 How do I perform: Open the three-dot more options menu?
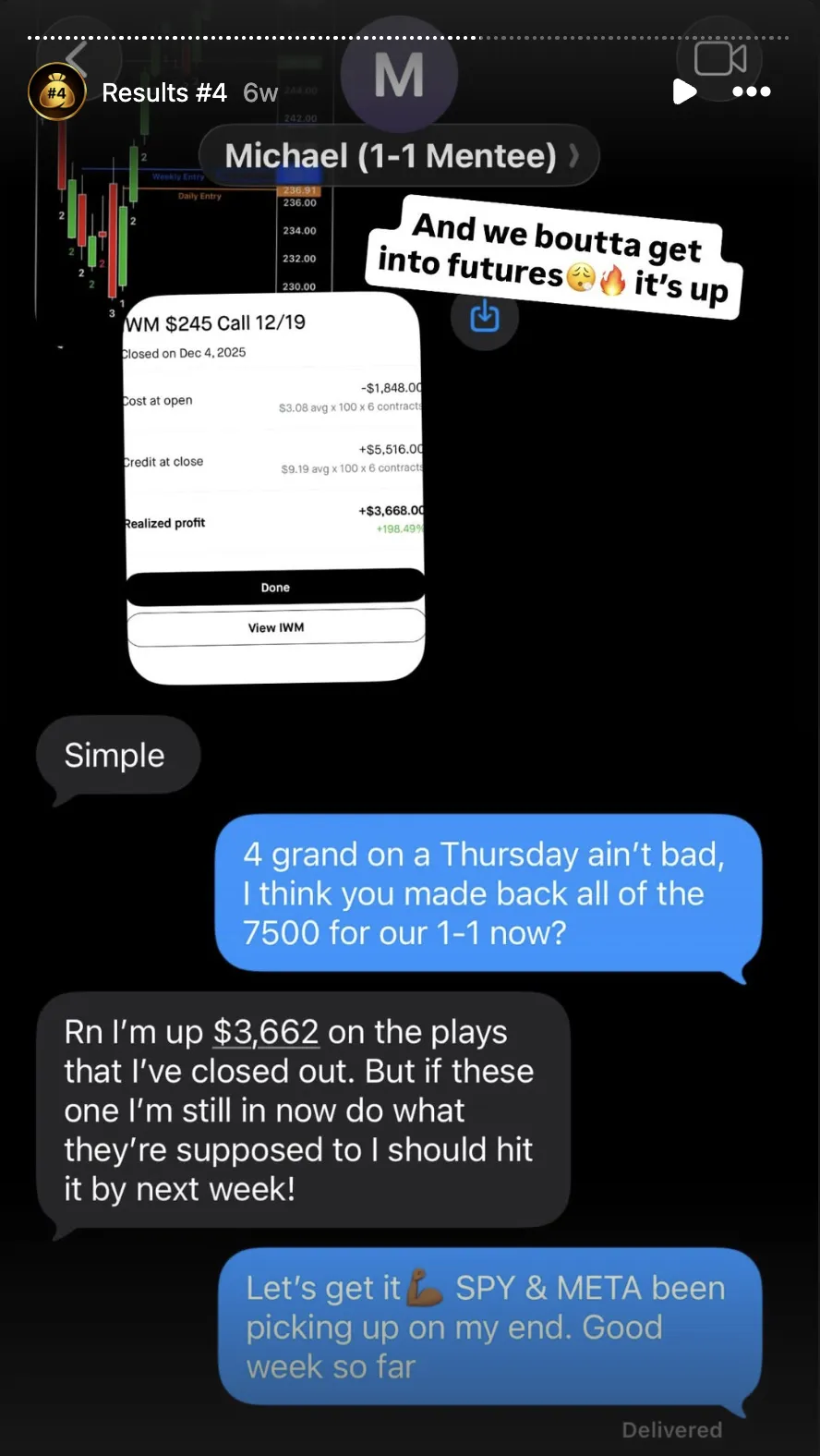coord(751,91)
